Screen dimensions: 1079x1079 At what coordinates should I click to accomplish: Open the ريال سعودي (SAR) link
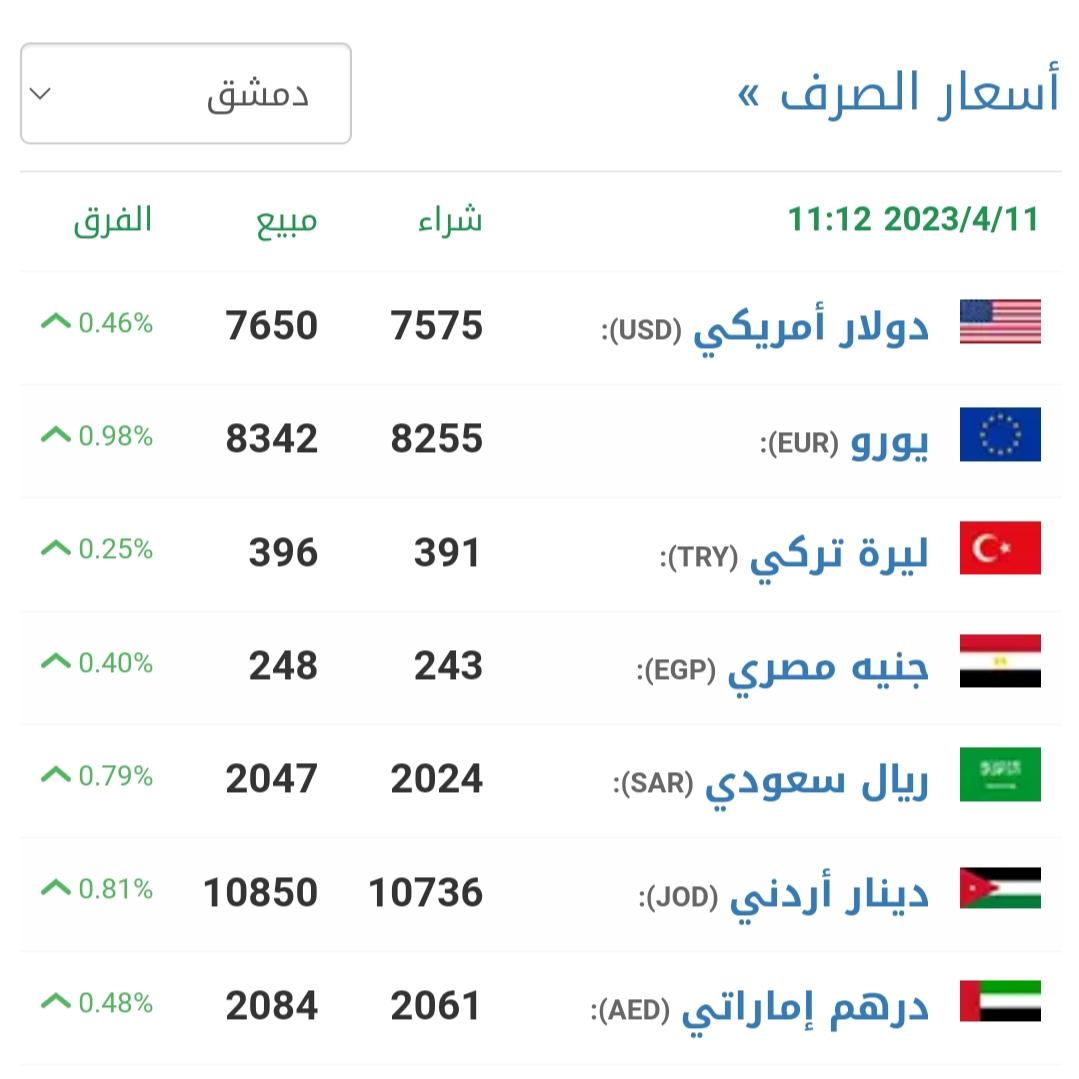pos(816,780)
